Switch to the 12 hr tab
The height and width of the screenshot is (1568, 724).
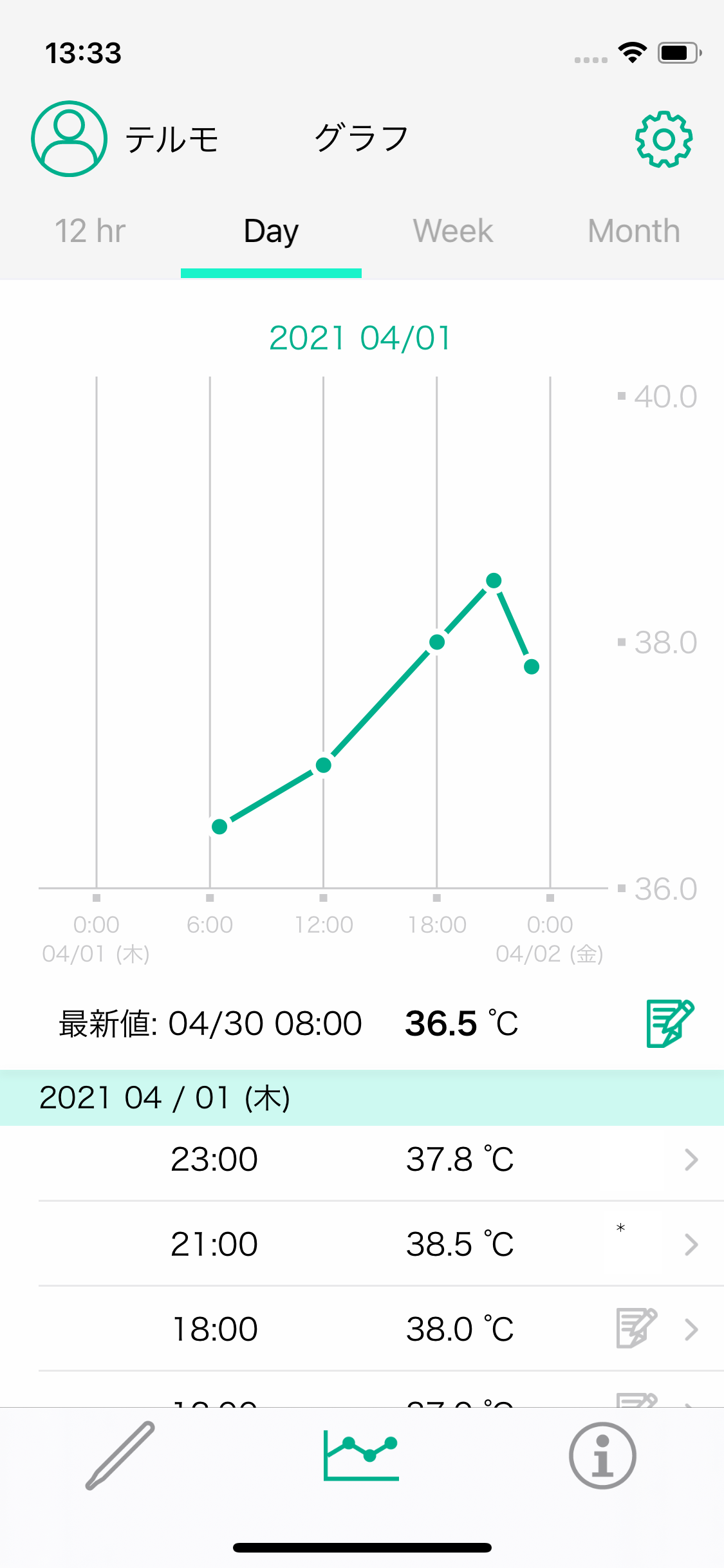pos(90,231)
